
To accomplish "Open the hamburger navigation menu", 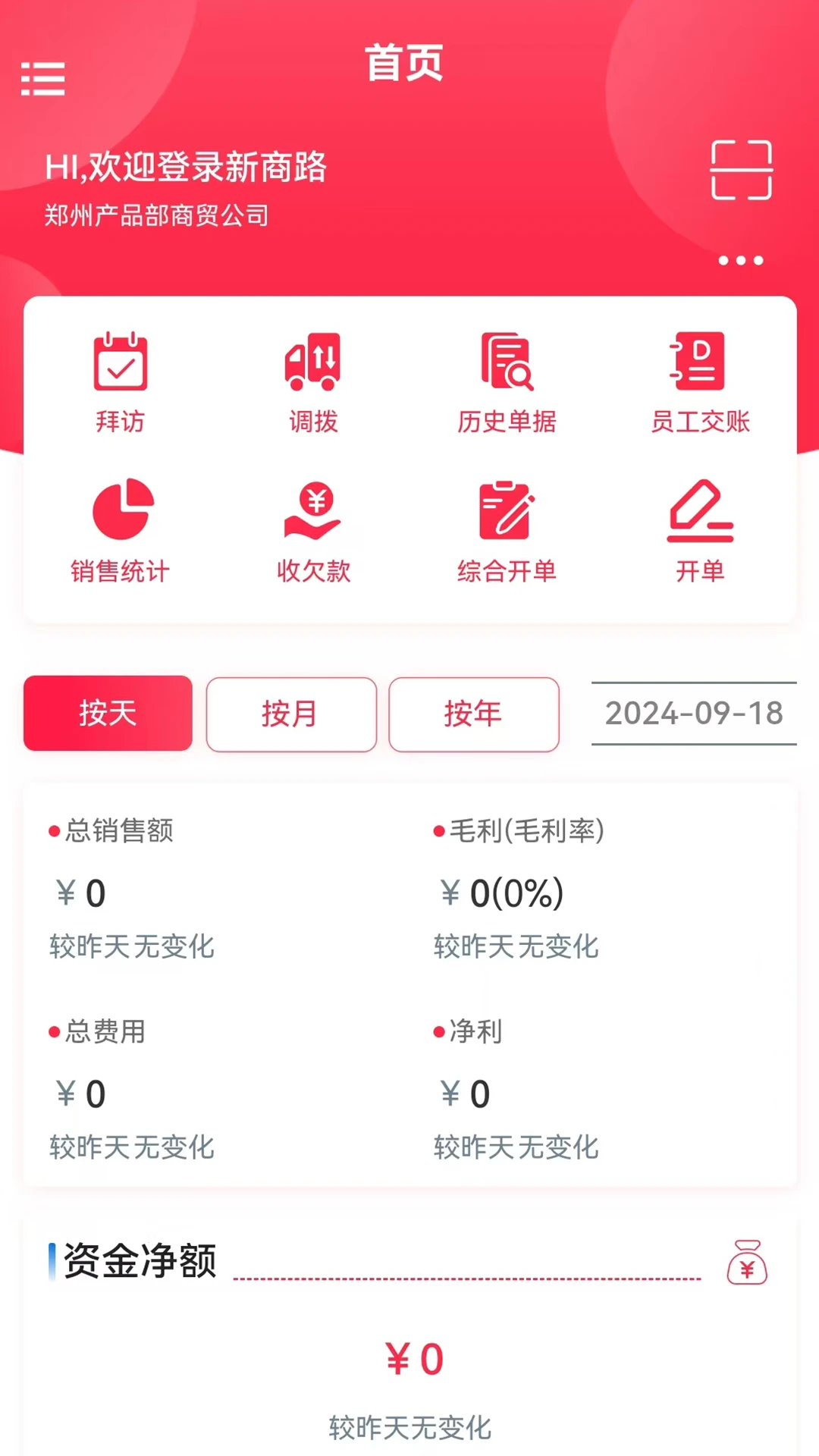I will (x=43, y=78).
